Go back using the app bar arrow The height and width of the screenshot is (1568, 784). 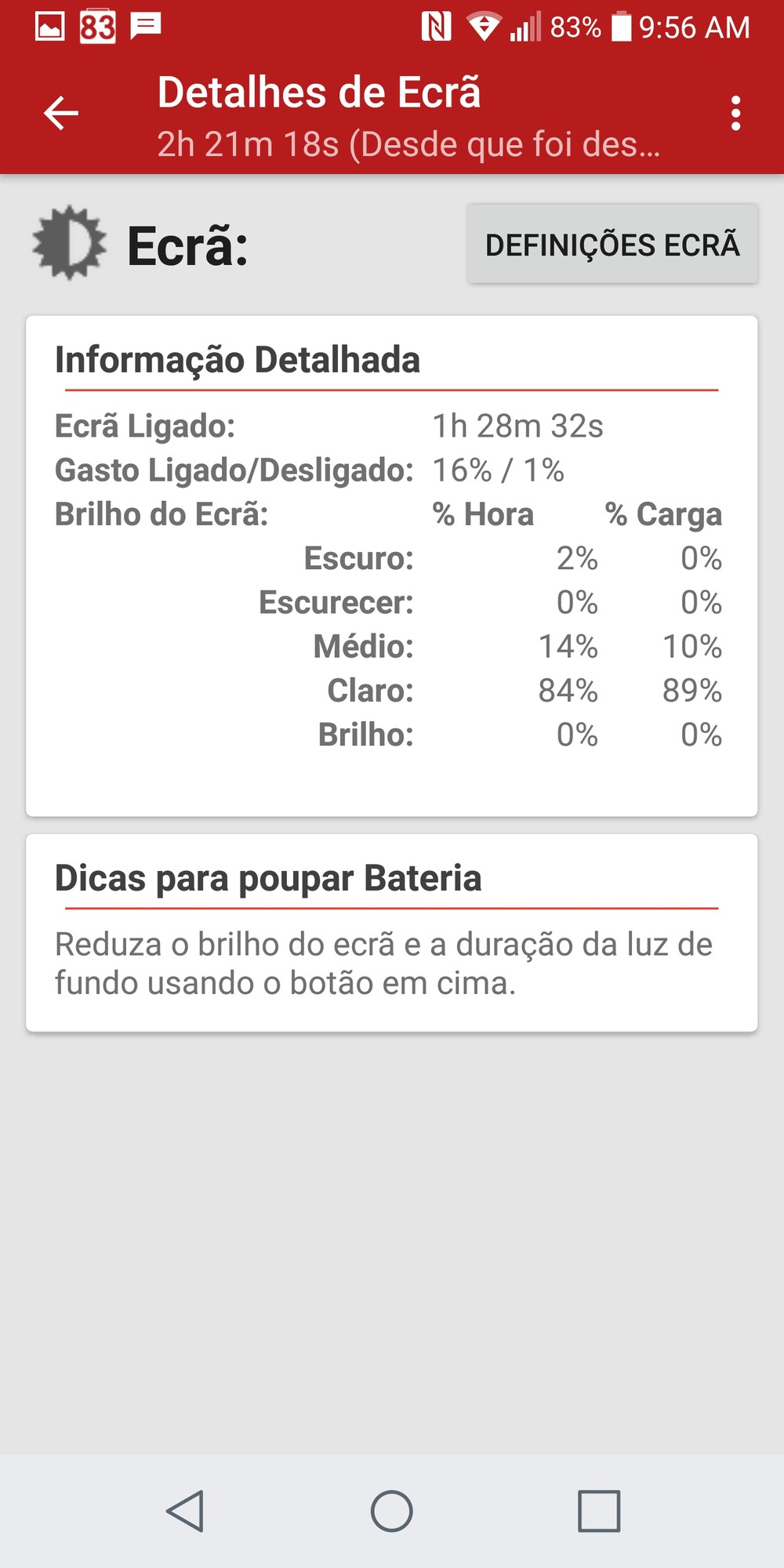[x=61, y=114]
